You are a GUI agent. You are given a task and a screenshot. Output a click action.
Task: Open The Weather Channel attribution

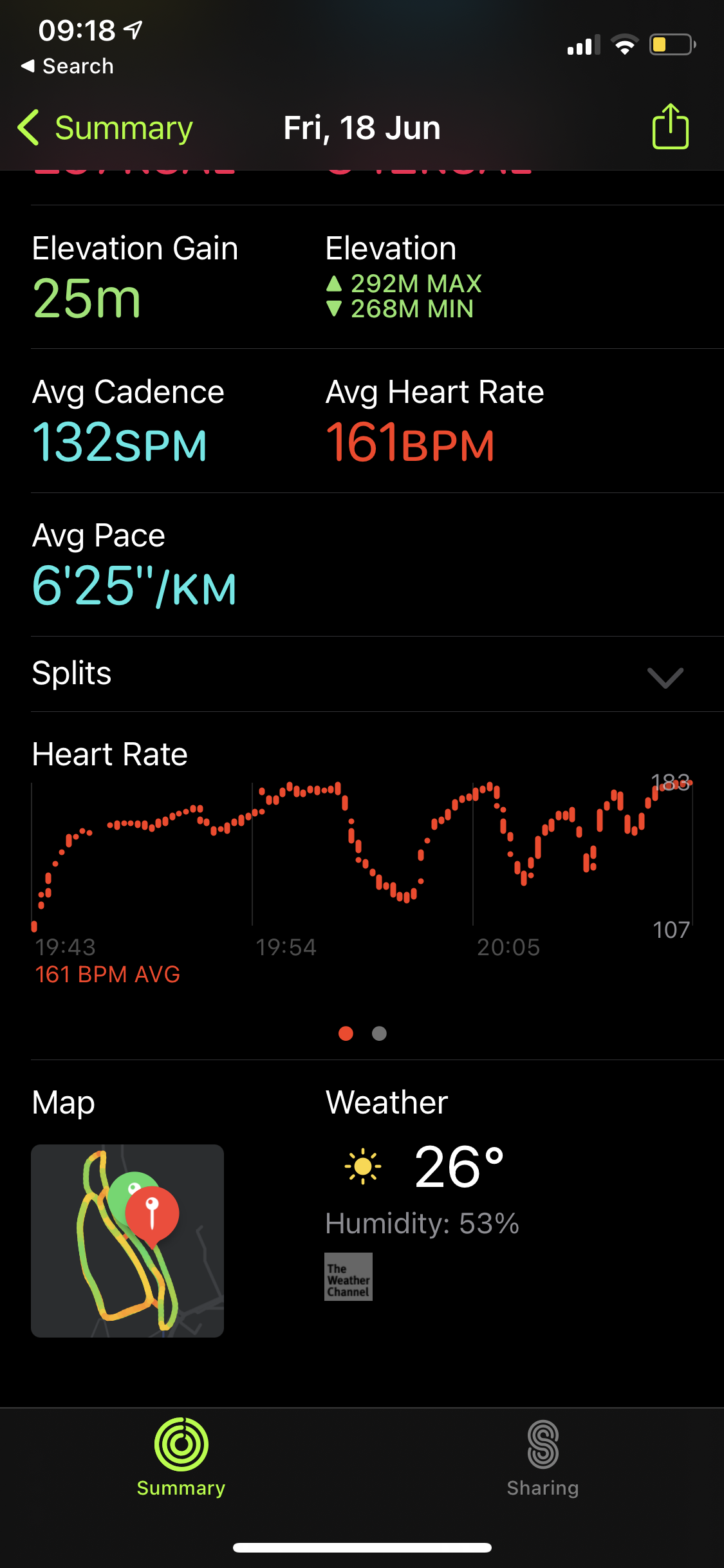pos(348,1276)
